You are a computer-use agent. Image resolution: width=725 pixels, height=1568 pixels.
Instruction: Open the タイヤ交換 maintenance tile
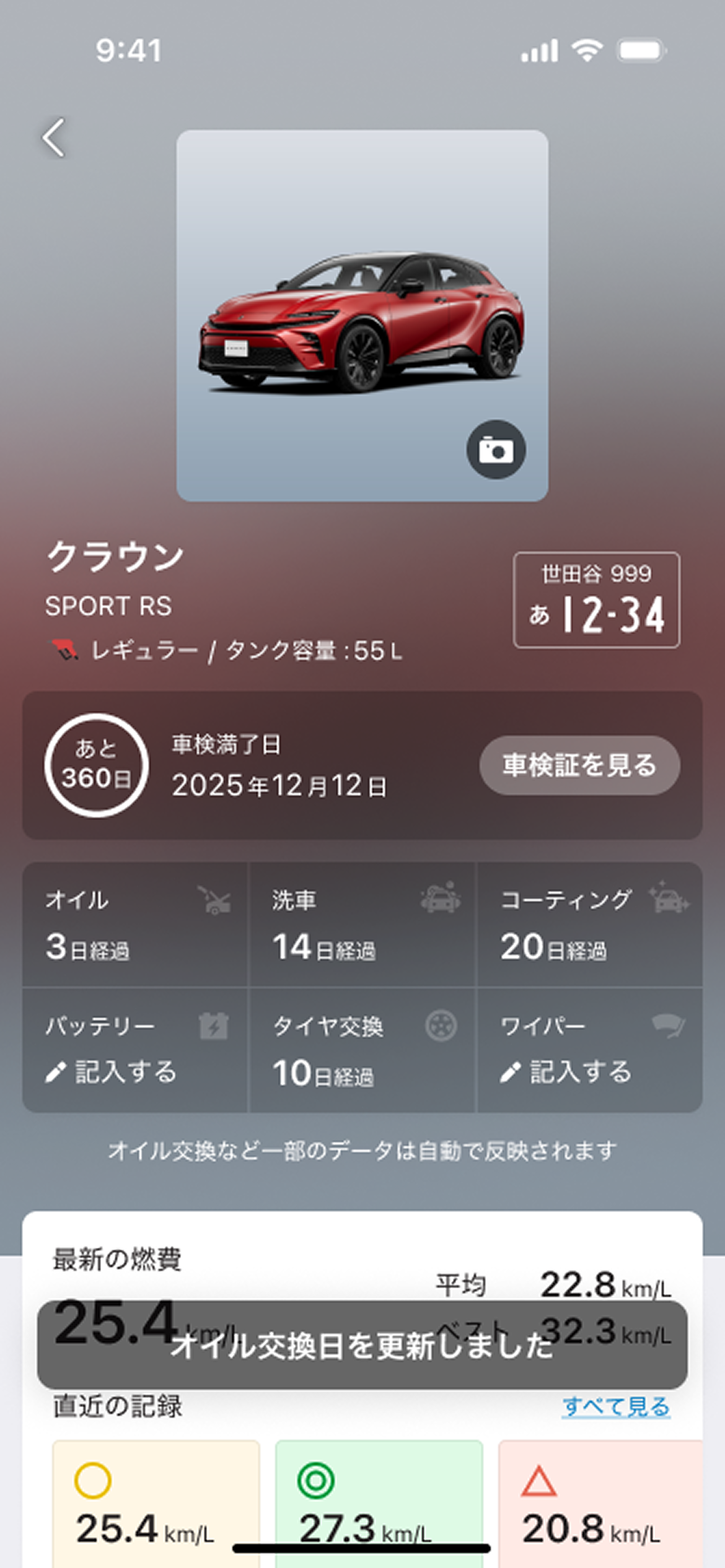click(362, 1051)
